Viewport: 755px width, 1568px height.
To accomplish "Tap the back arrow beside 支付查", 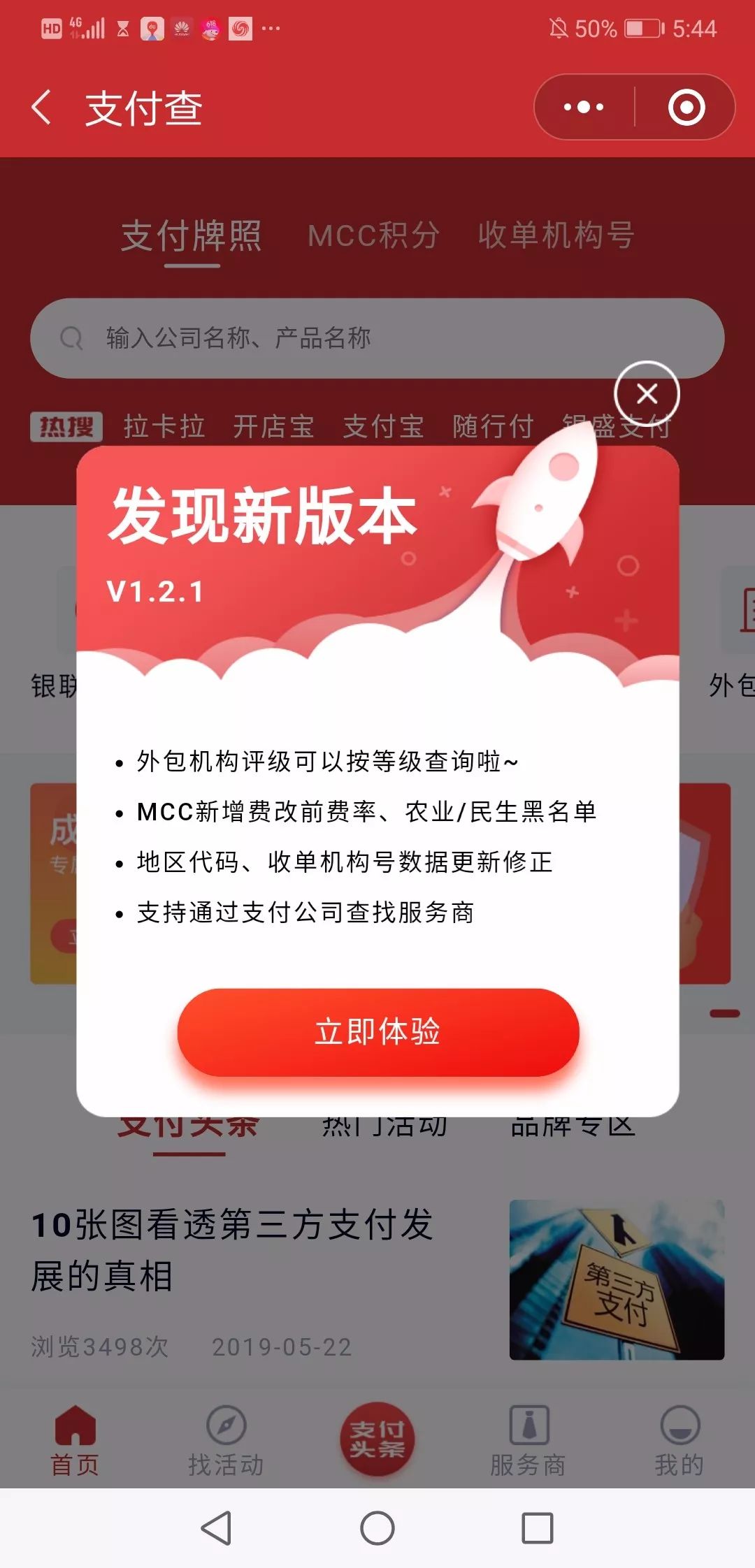I will coord(40,108).
